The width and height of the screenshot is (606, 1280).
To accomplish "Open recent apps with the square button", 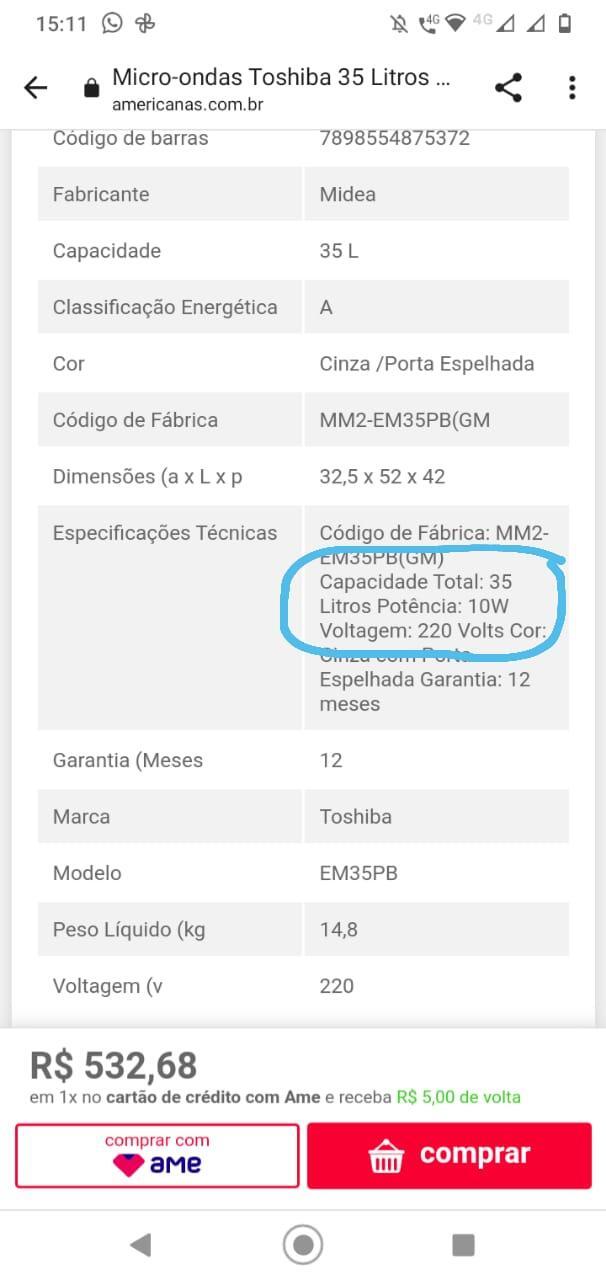I will [x=463, y=1244].
